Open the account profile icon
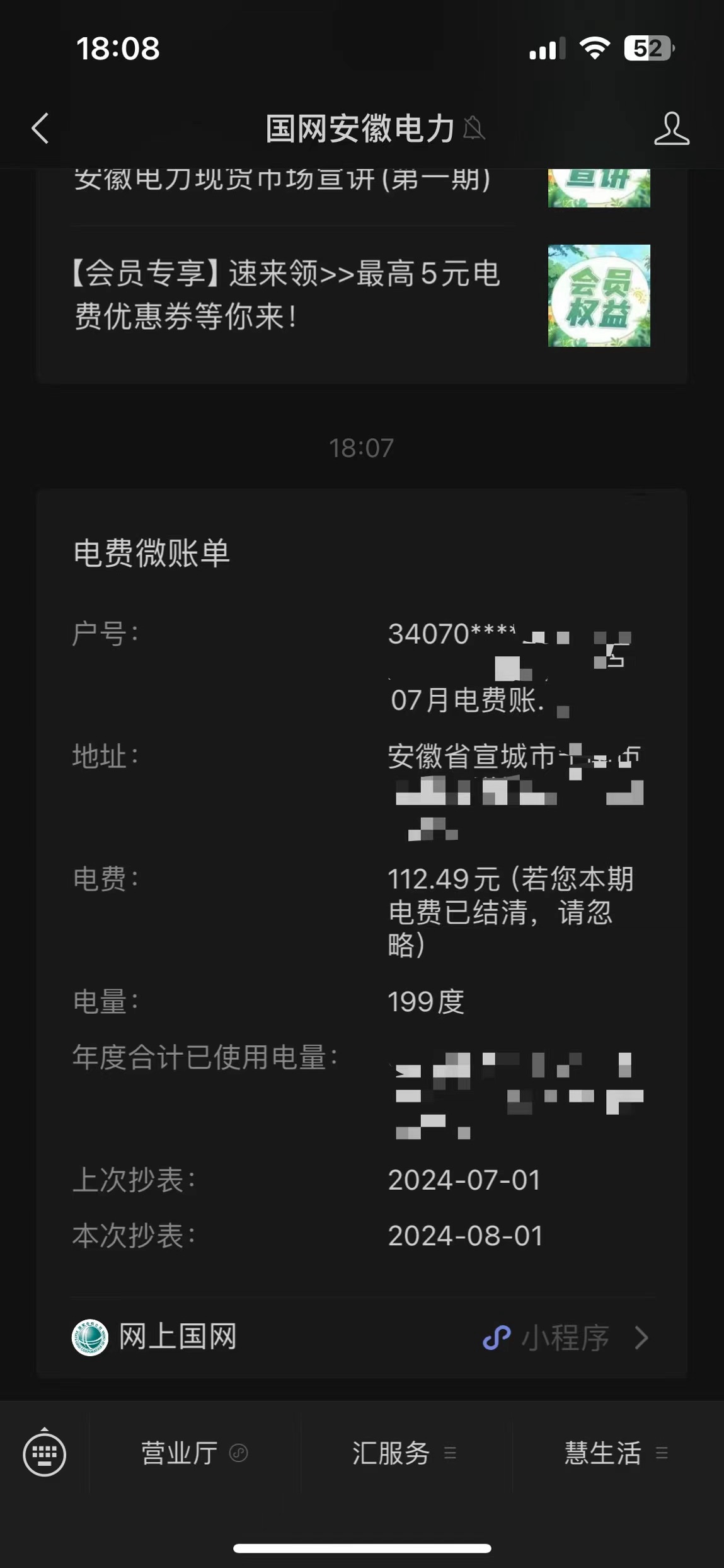The height and width of the screenshot is (1568, 724). pos(671,129)
